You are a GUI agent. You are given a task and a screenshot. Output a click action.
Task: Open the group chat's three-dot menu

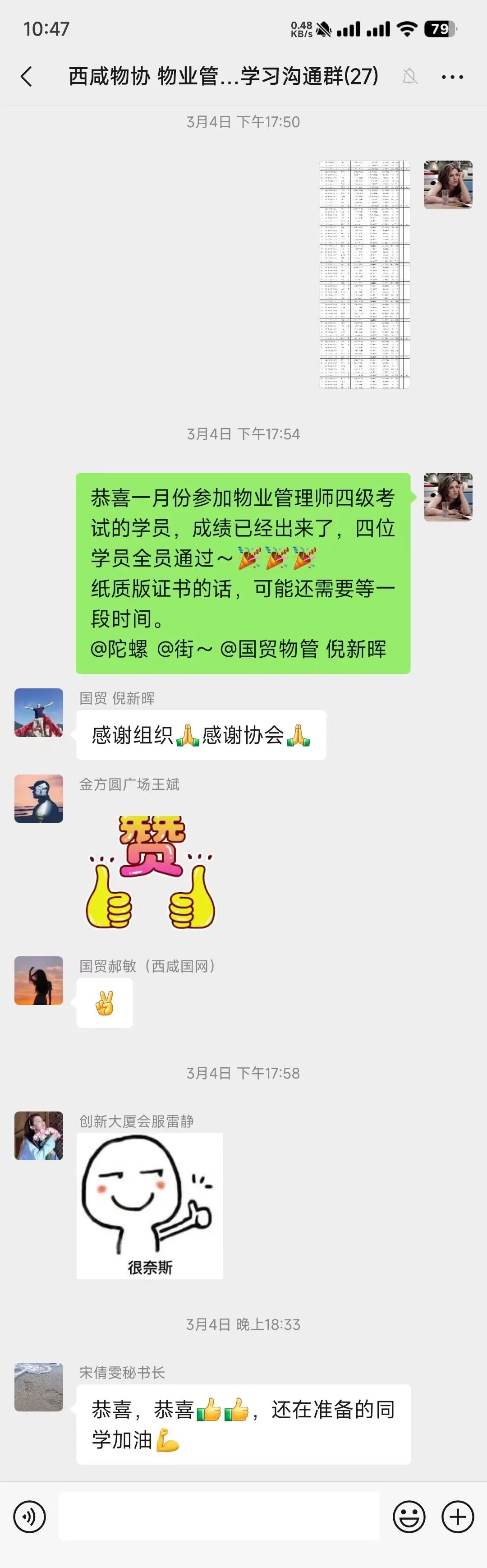452,77
